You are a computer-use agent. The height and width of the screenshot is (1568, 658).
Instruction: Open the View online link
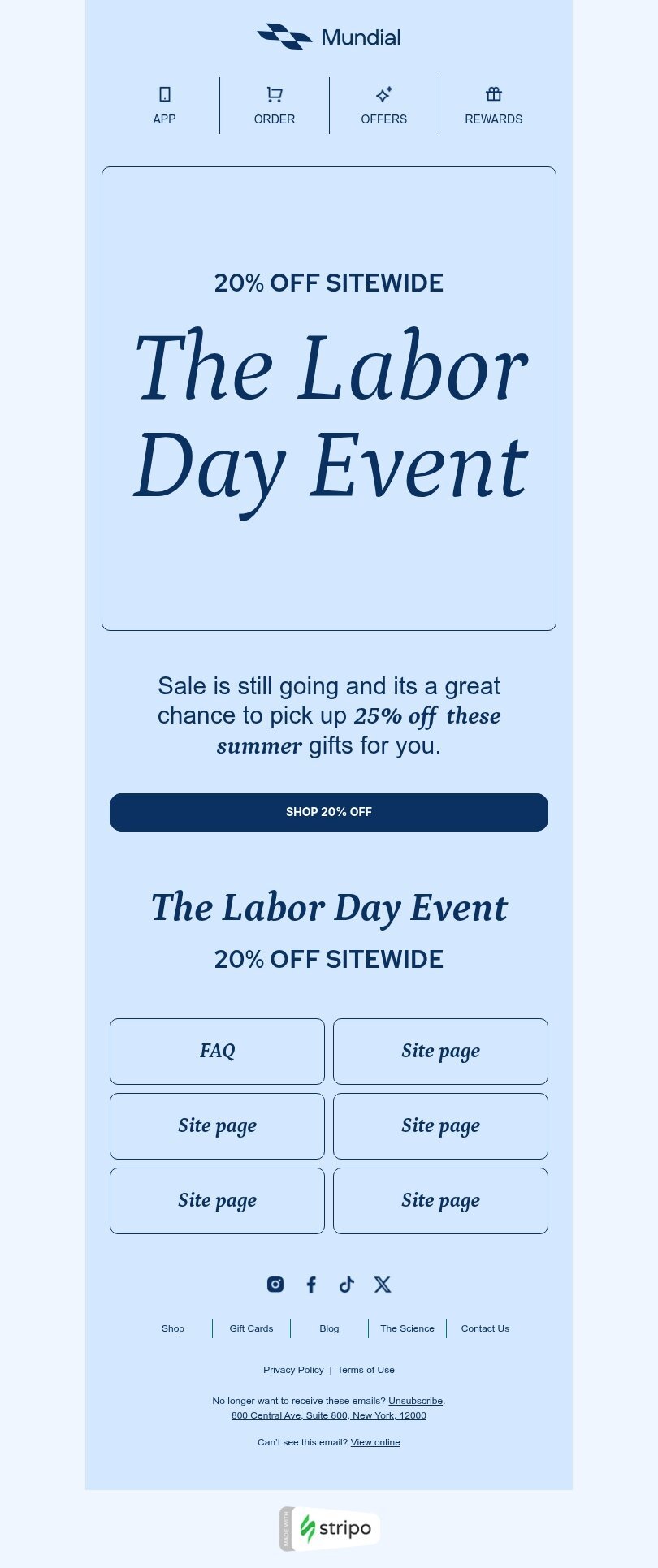coord(374,1442)
